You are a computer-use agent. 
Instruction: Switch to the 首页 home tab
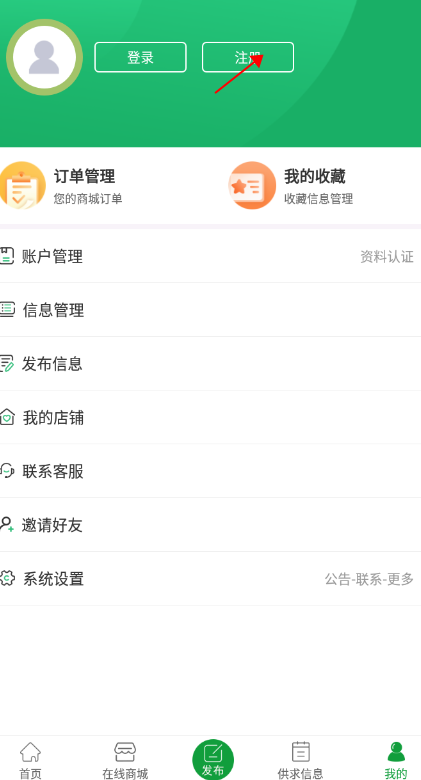pyautogui.click(x=30, y=760)
